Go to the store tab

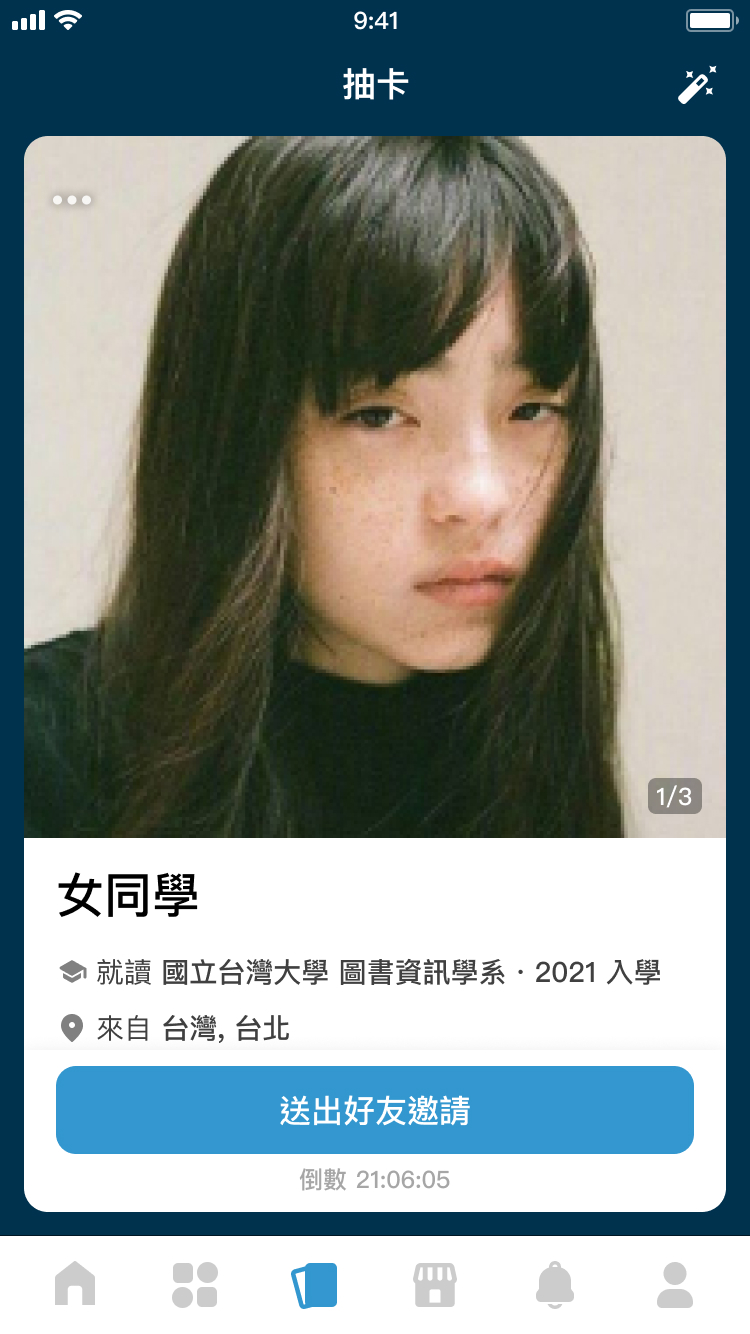pos(435,1284)
